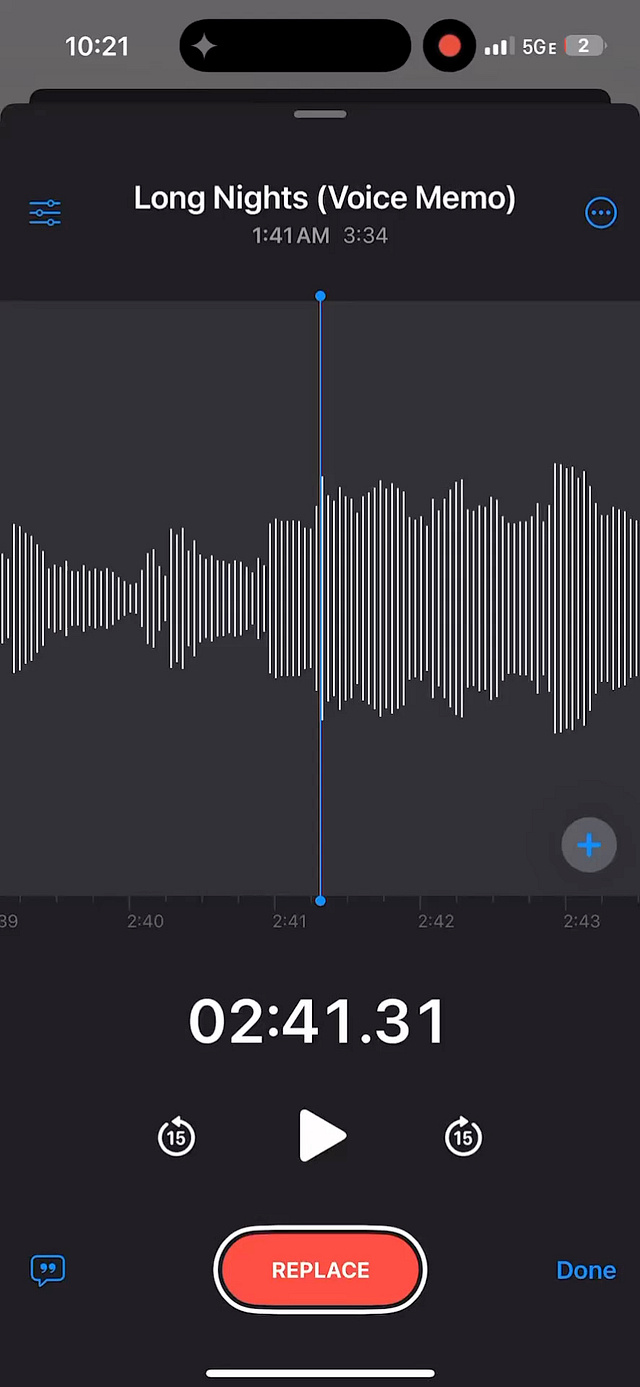Play the Long Nights voice memo
This screenshot has height=1387, width=640.
click(x=322, y=1136)
